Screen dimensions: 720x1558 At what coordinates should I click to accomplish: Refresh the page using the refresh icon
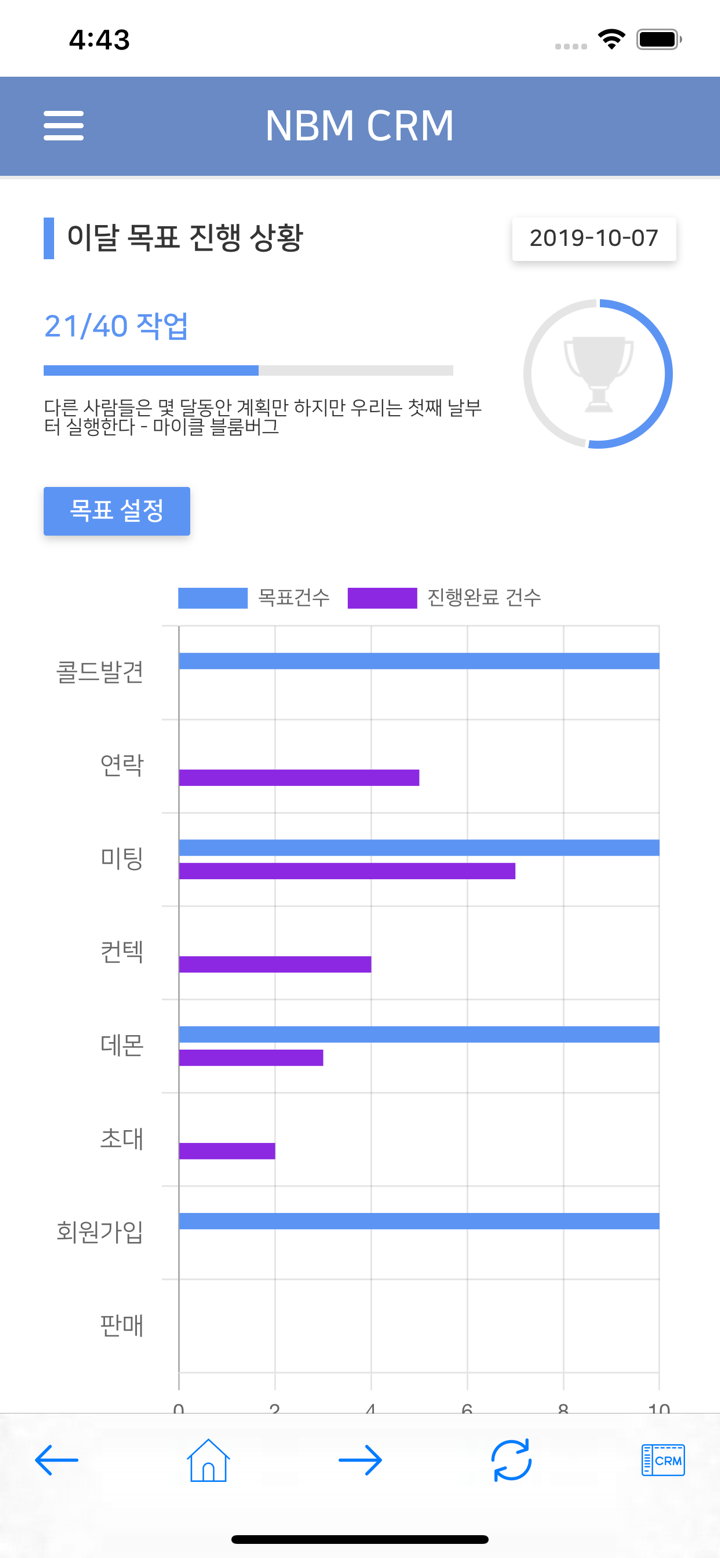(x=511, y=1459)
